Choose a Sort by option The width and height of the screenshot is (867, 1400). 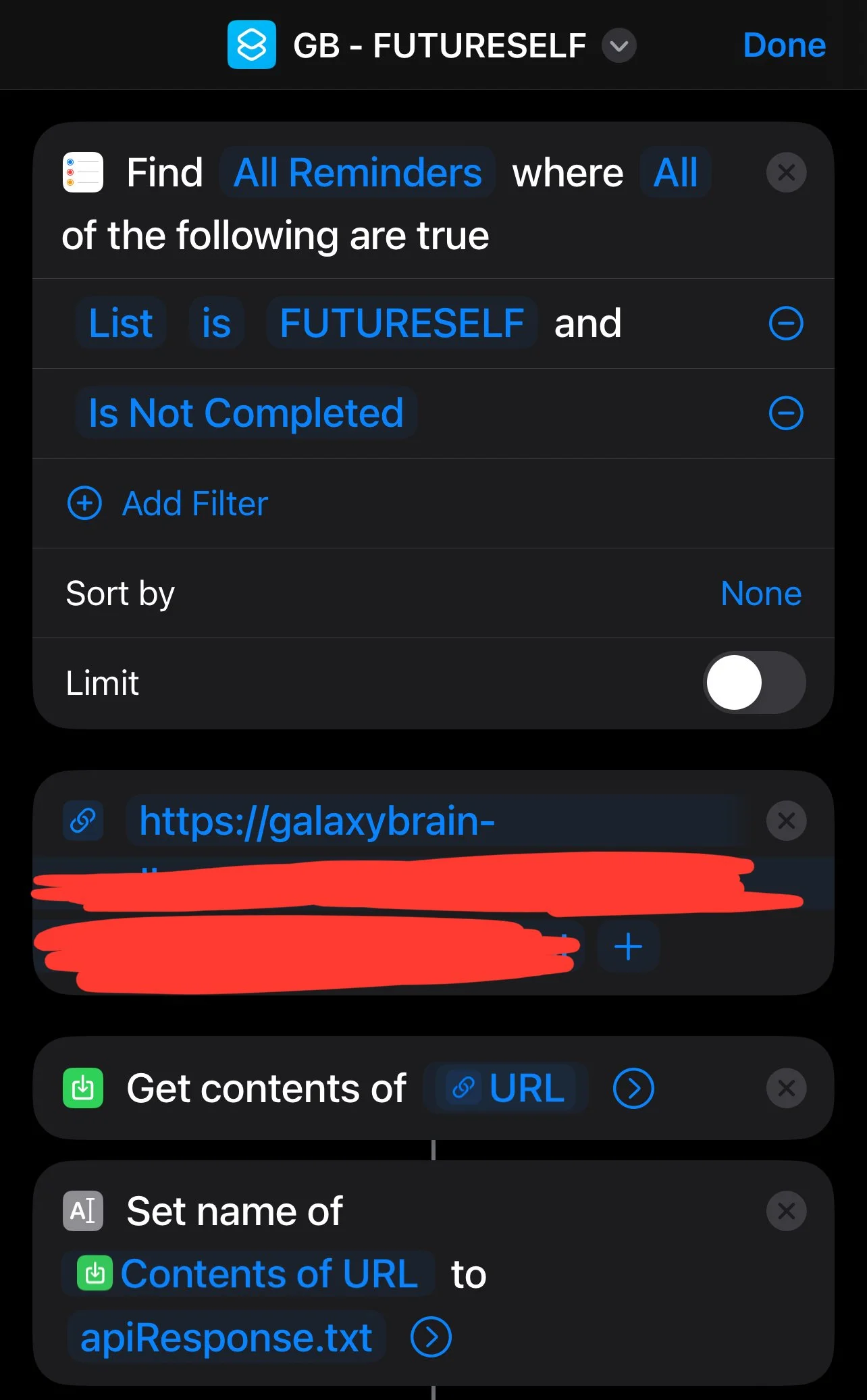point(761,594)
